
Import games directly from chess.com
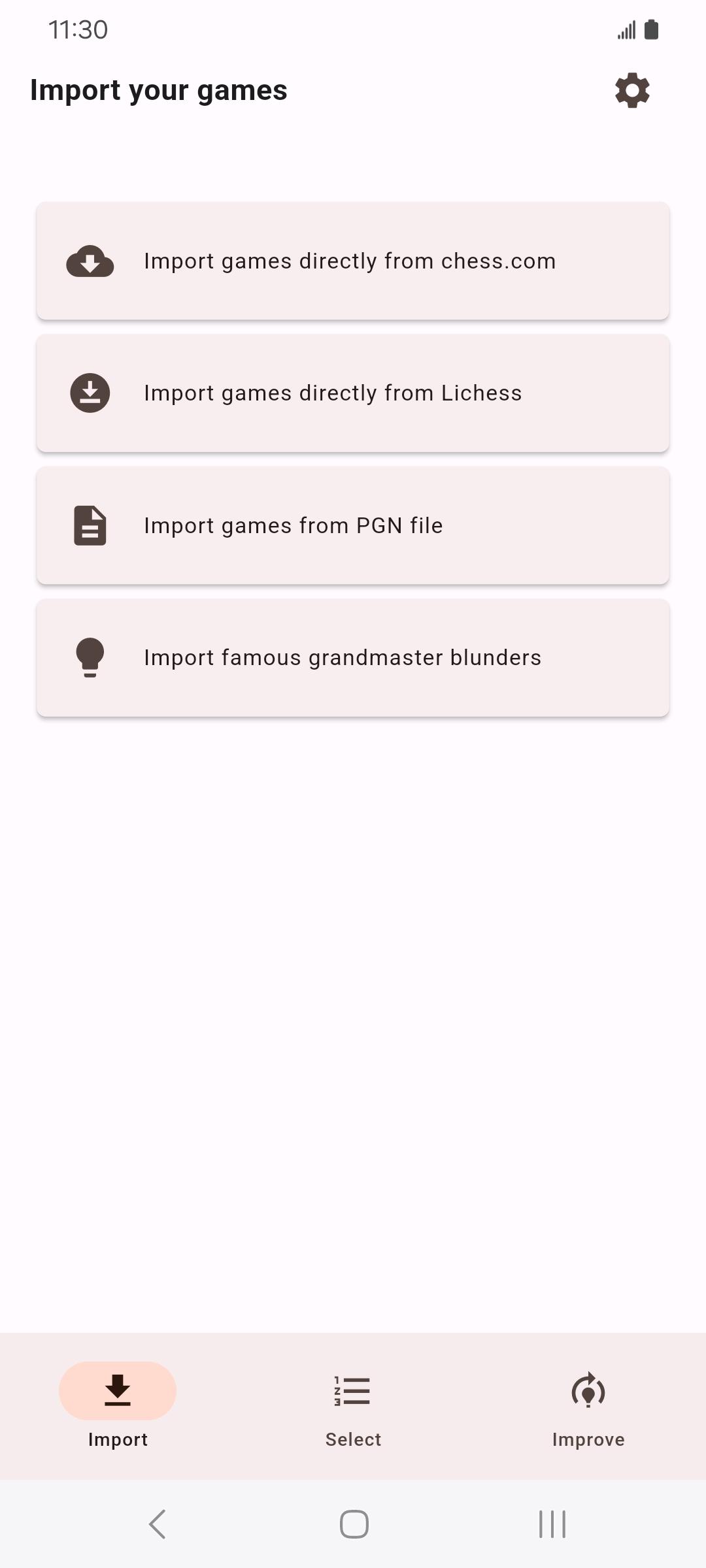pyautogui.click(x=353, y=261)
